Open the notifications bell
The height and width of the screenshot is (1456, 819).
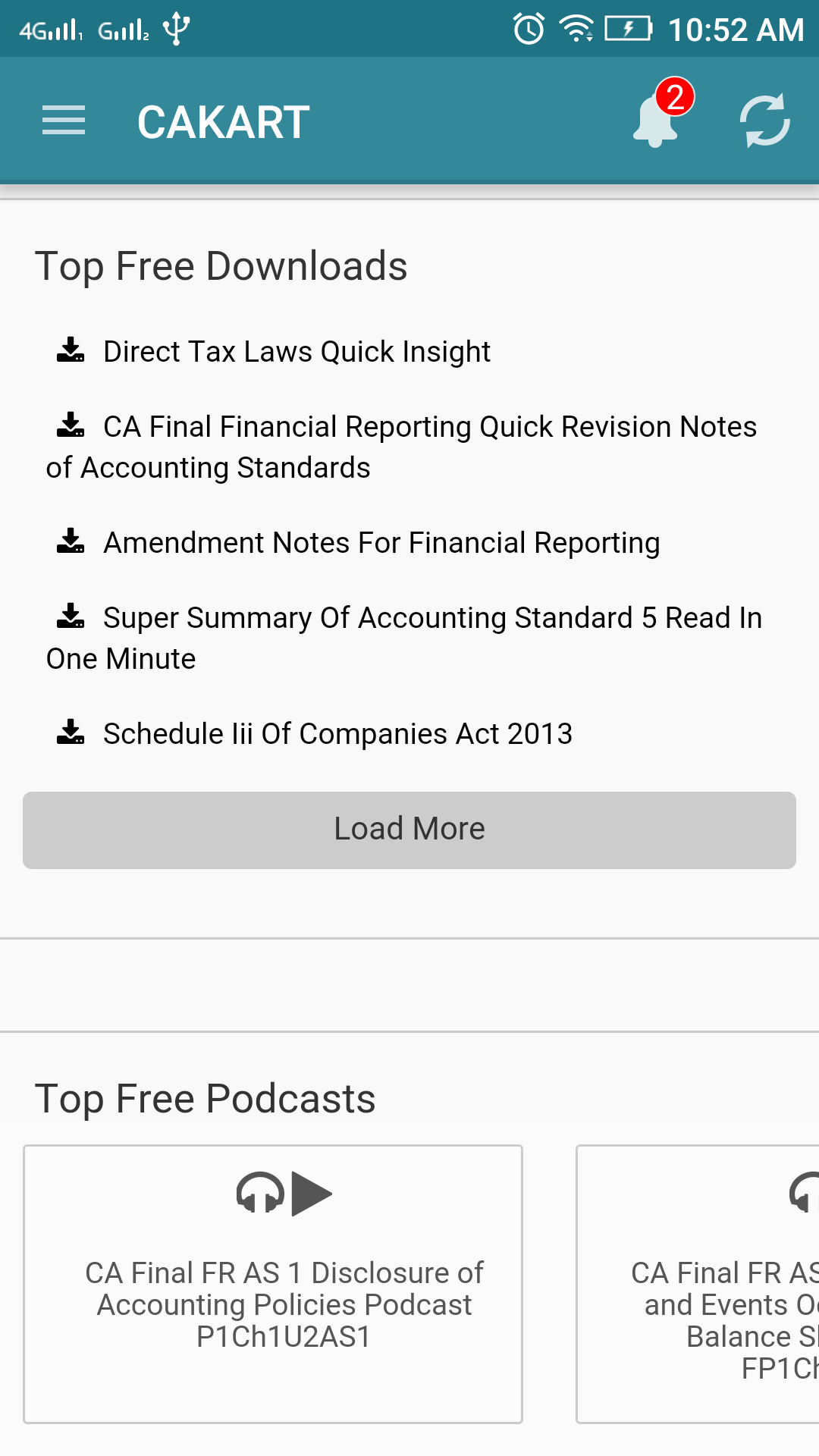[x=657, y=121]
